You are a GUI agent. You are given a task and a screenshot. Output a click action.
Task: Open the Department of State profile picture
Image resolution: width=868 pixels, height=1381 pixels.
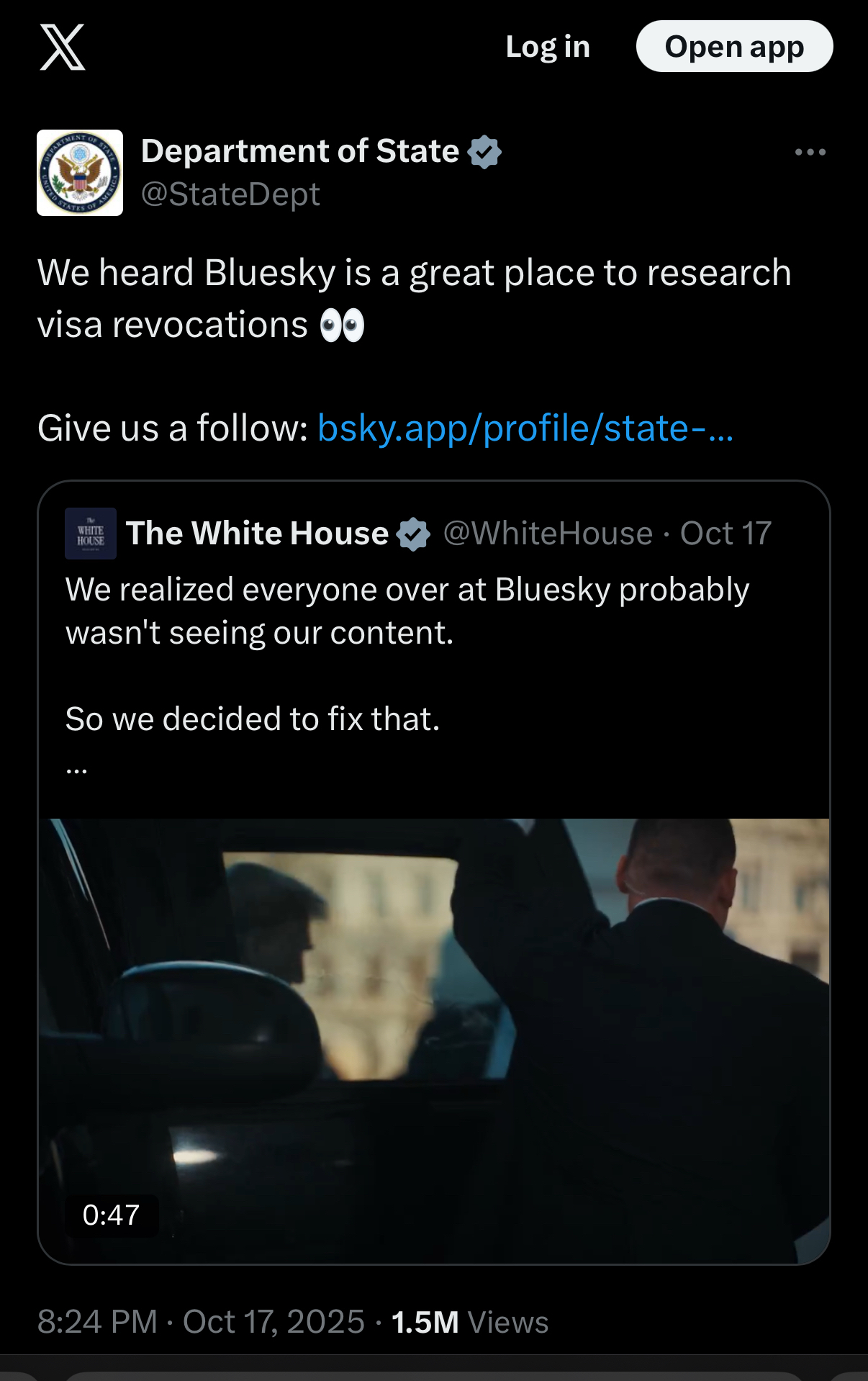pyautogui.click(x=80, y=173)
